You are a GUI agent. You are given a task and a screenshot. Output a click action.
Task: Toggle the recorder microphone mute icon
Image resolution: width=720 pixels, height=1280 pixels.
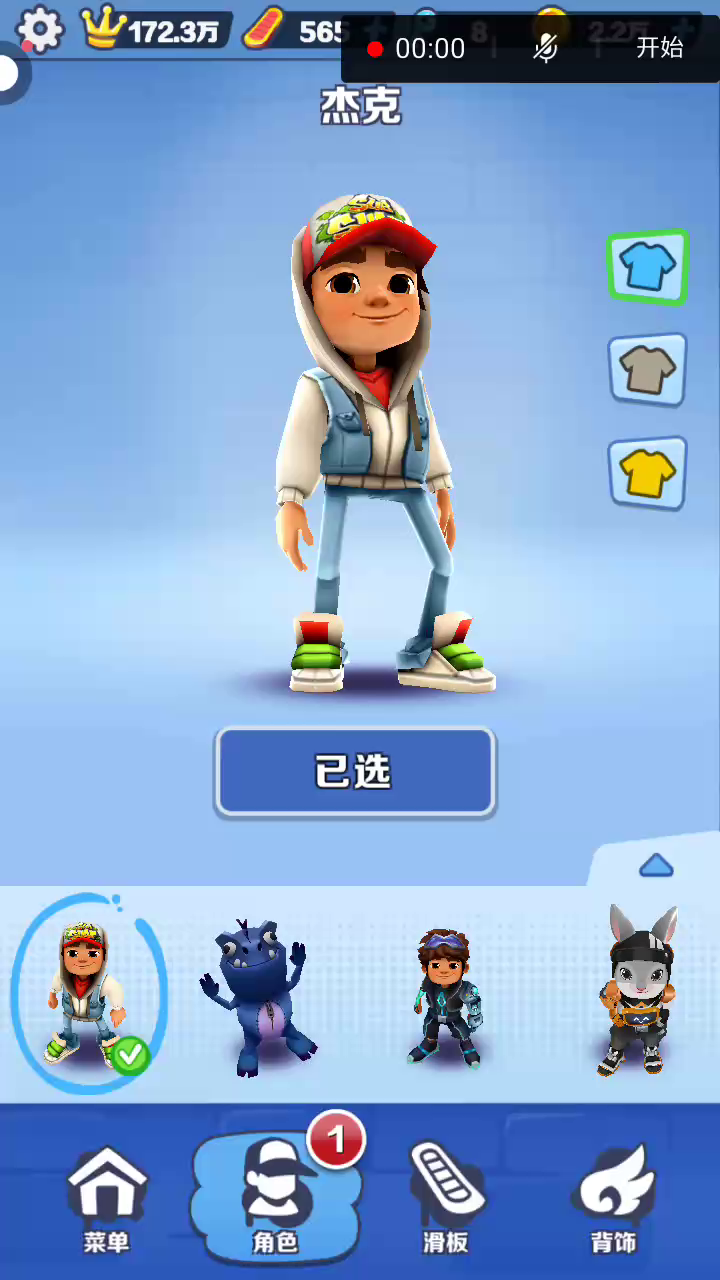coord(545,48)
